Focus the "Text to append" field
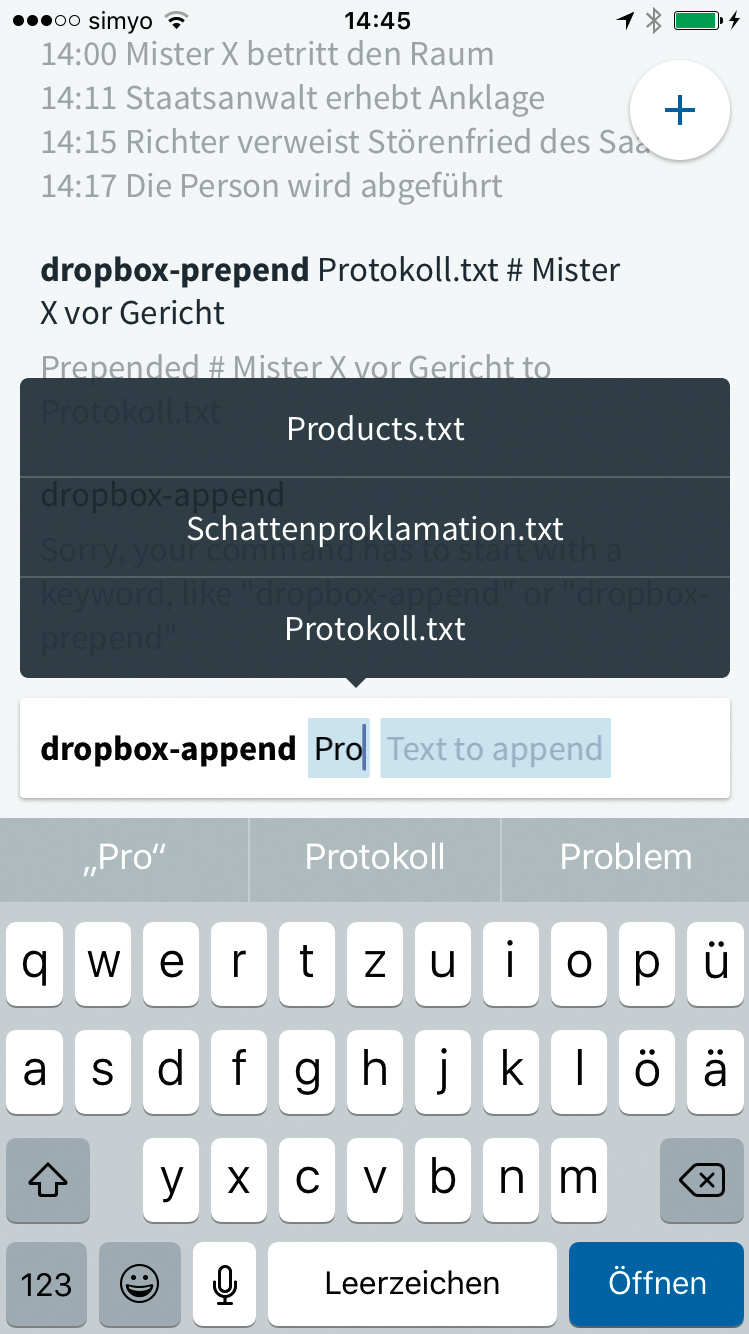This screenshot has height=1334, width=749. [495, 749]
